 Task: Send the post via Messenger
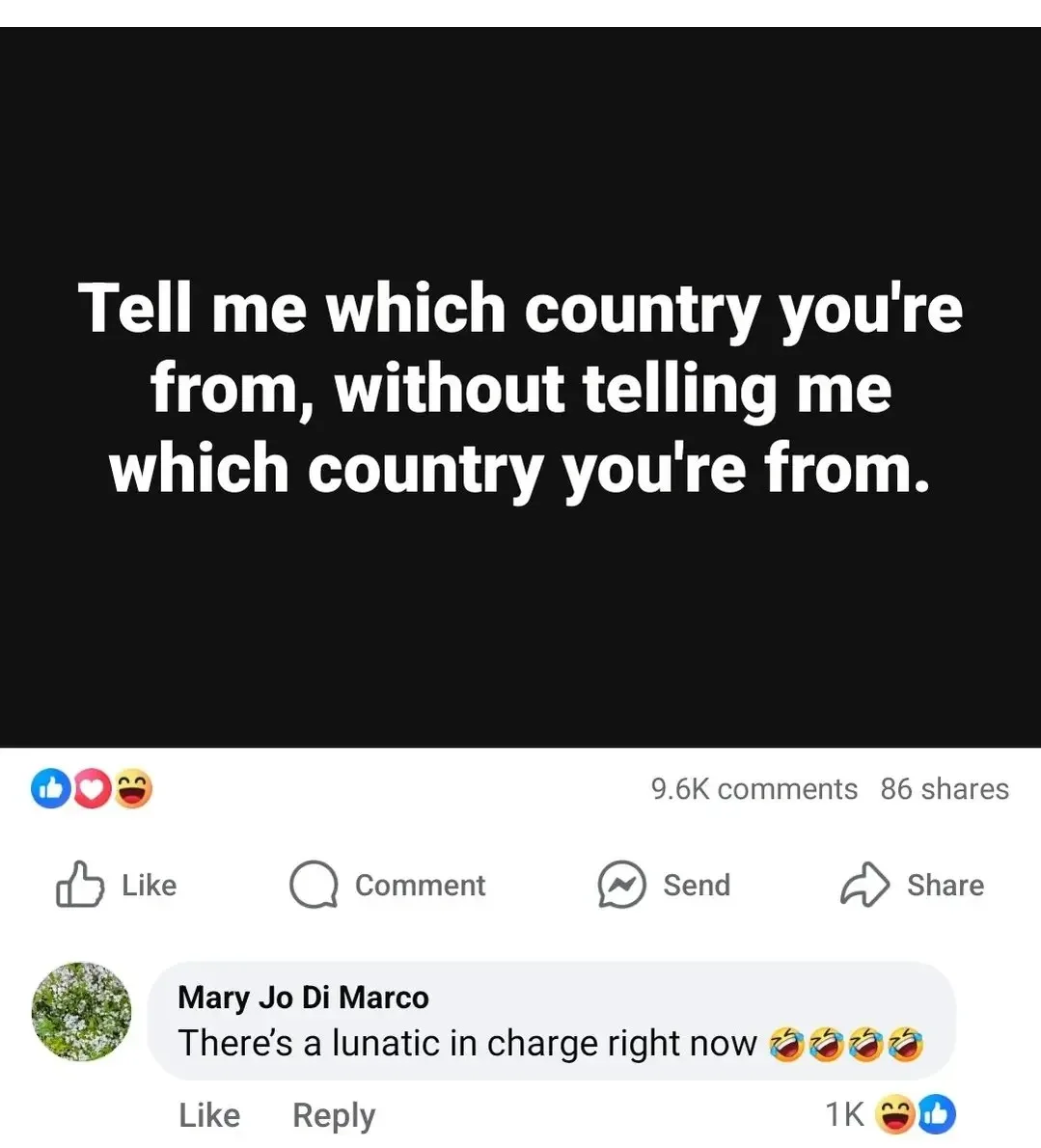(x=664, y=885)
